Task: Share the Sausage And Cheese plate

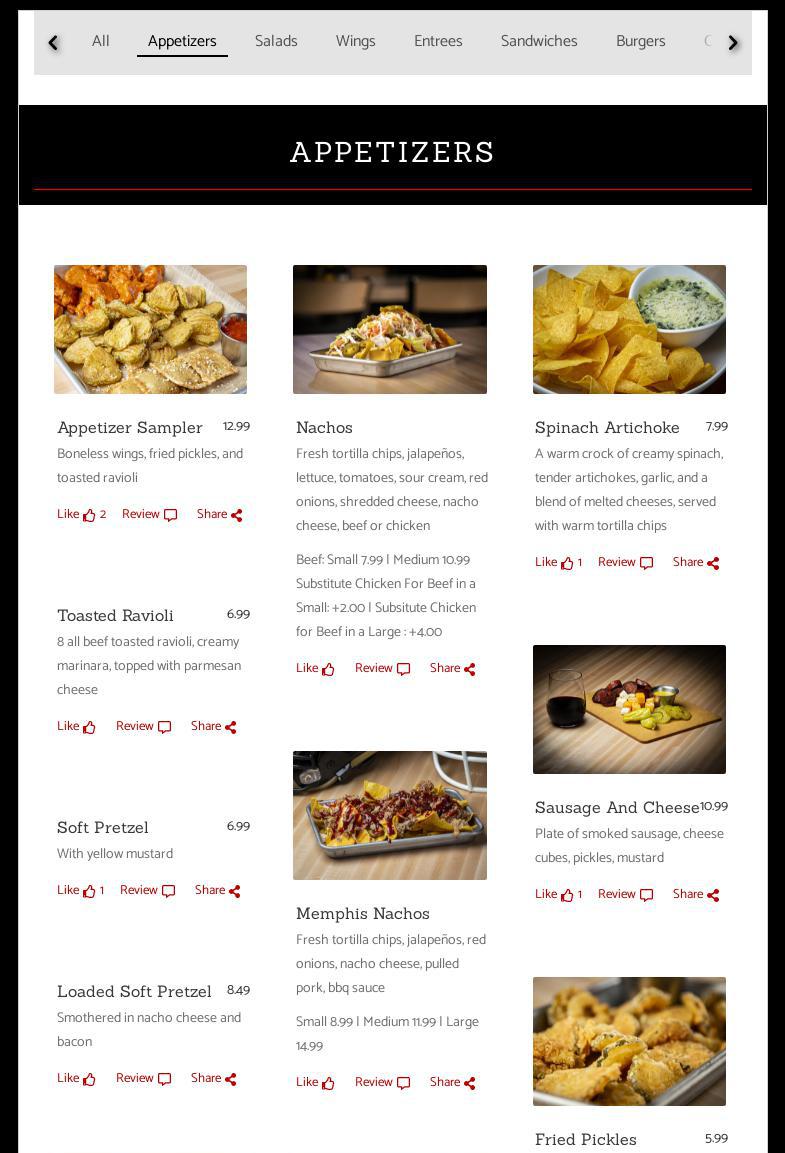Action: coord(695,894)
